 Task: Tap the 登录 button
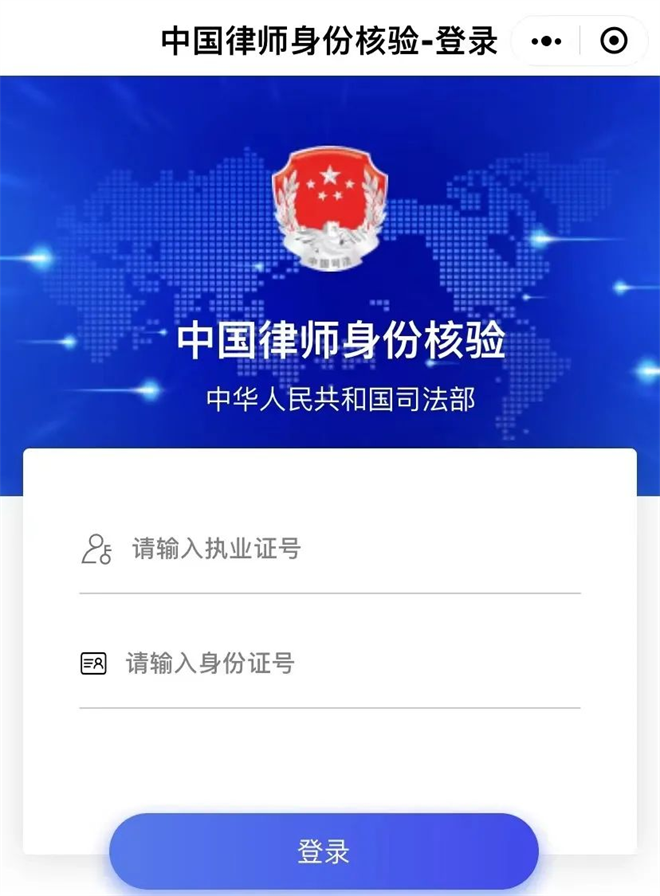pyautogui.click(x=324, y=852)
